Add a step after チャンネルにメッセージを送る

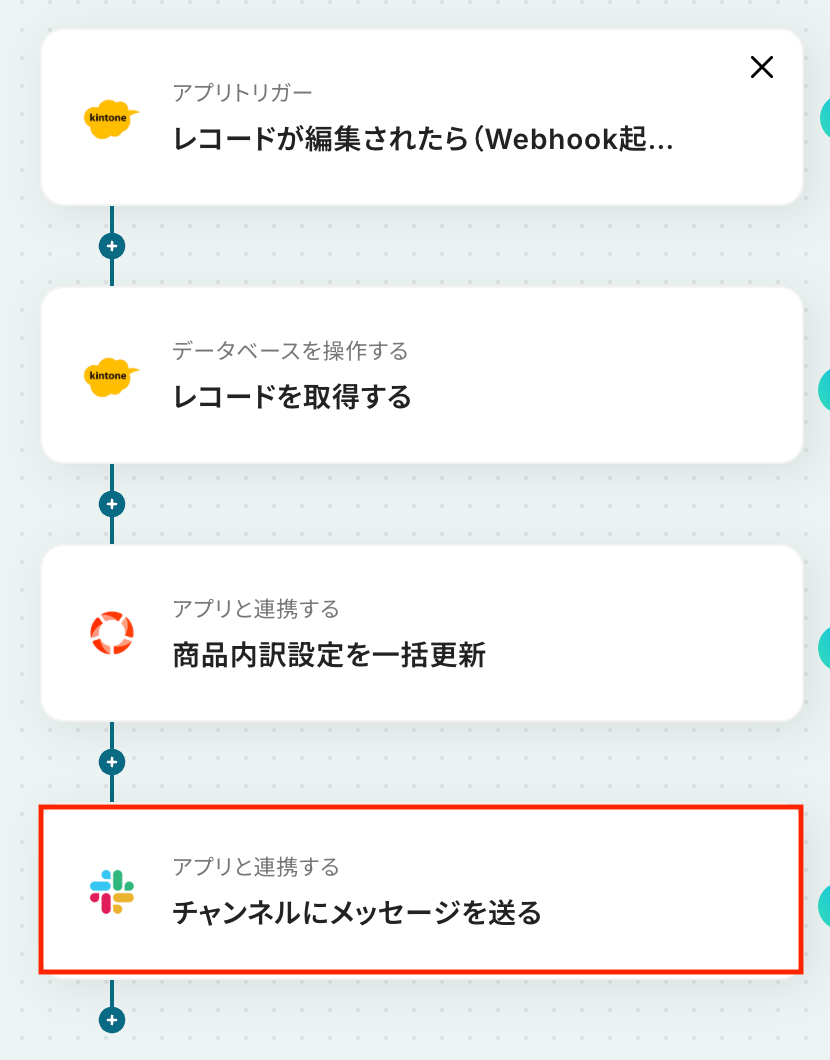point(112,1020)
